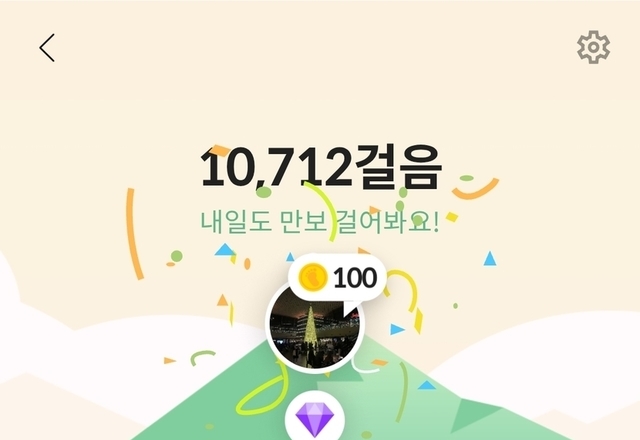Screen dimensions: 640x440
Task: Collect the 100 coin reward bubble
Action: [337, 277]
